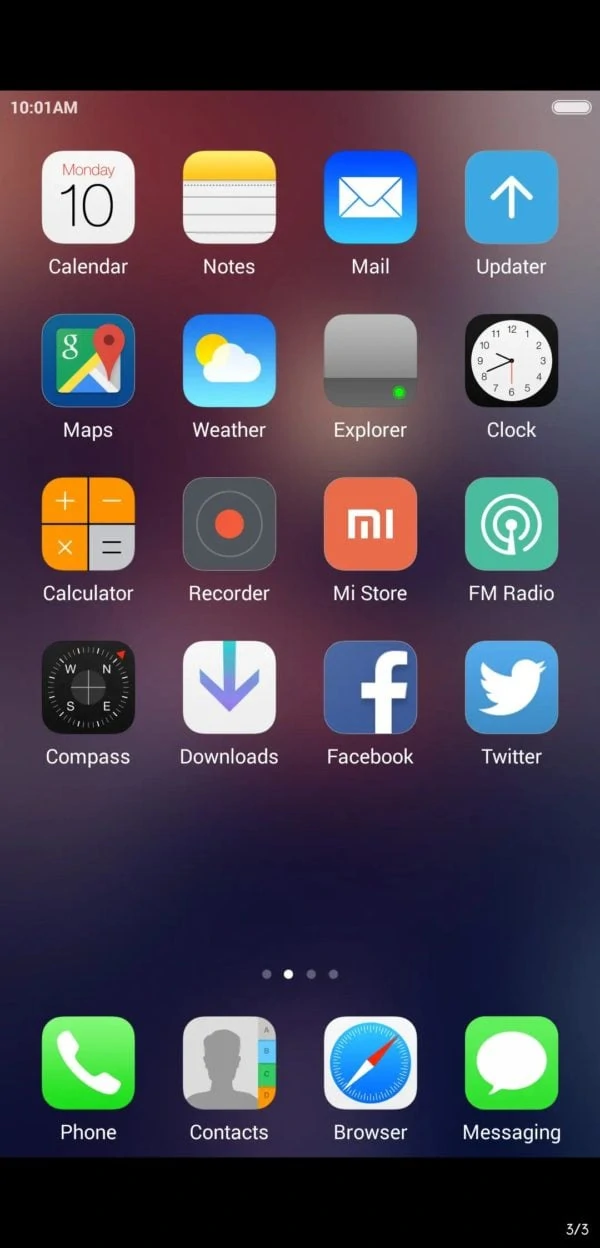Open the Downloads app
The image size is (600, 1248).
[229, 687]
